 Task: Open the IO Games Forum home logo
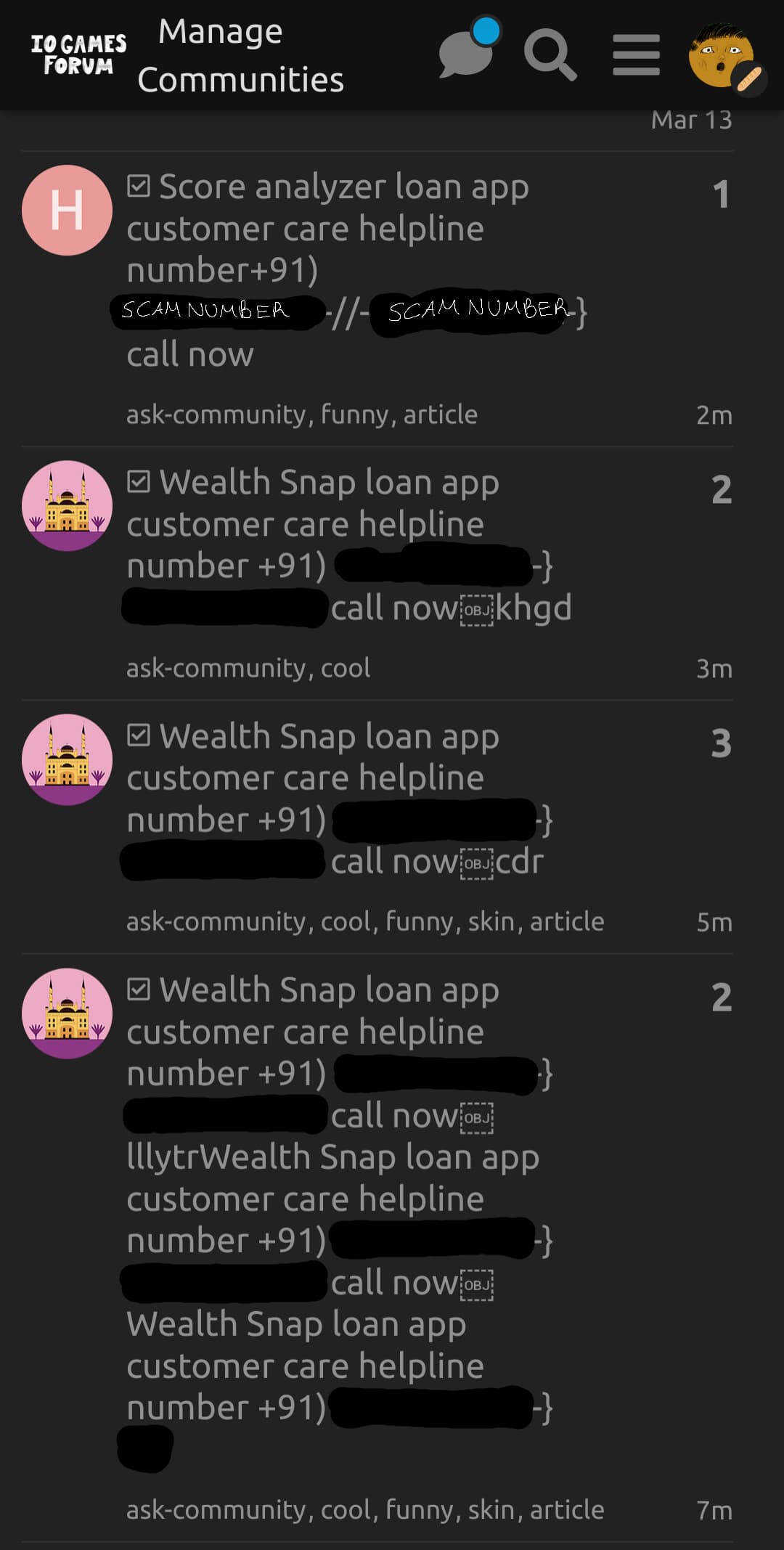(78, 54)
